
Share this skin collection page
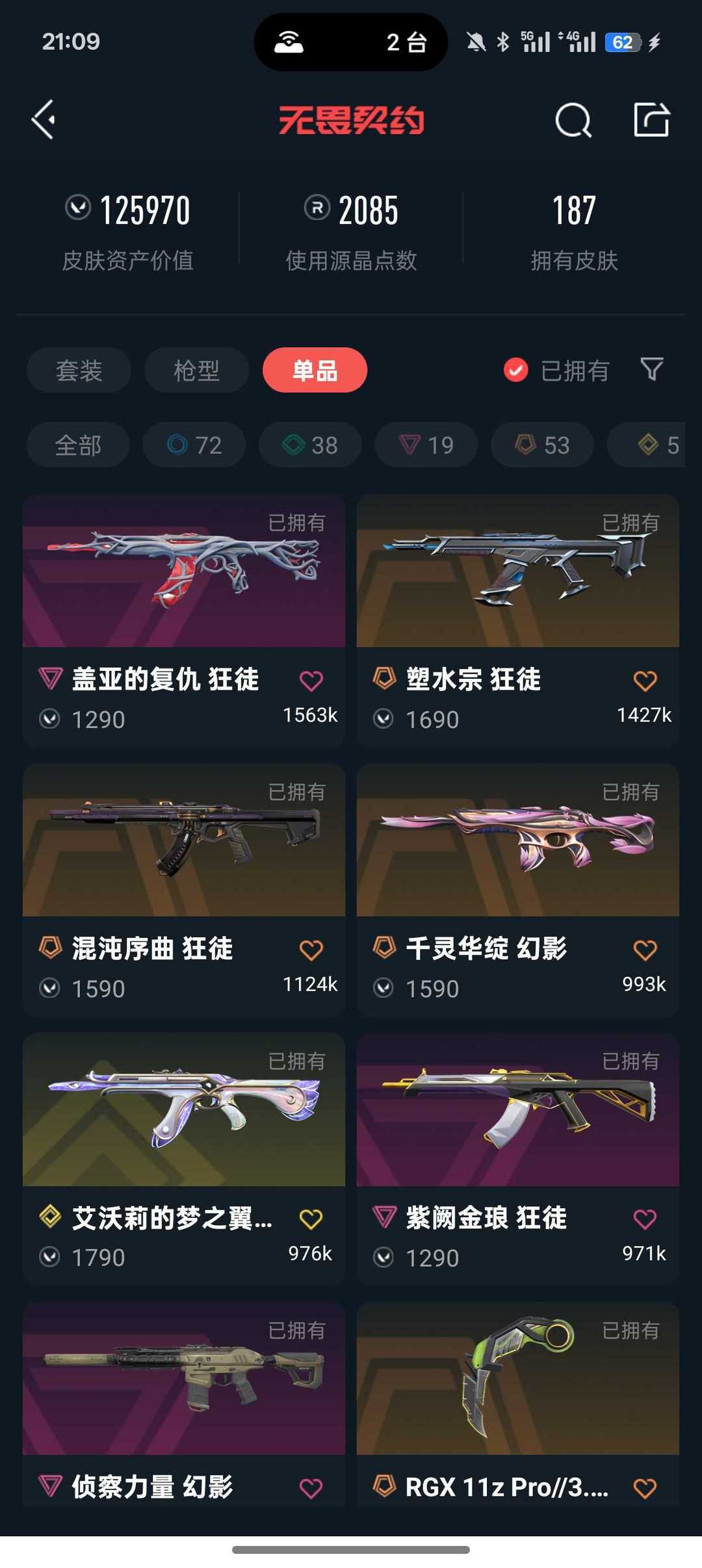click(x=651, y=120)
